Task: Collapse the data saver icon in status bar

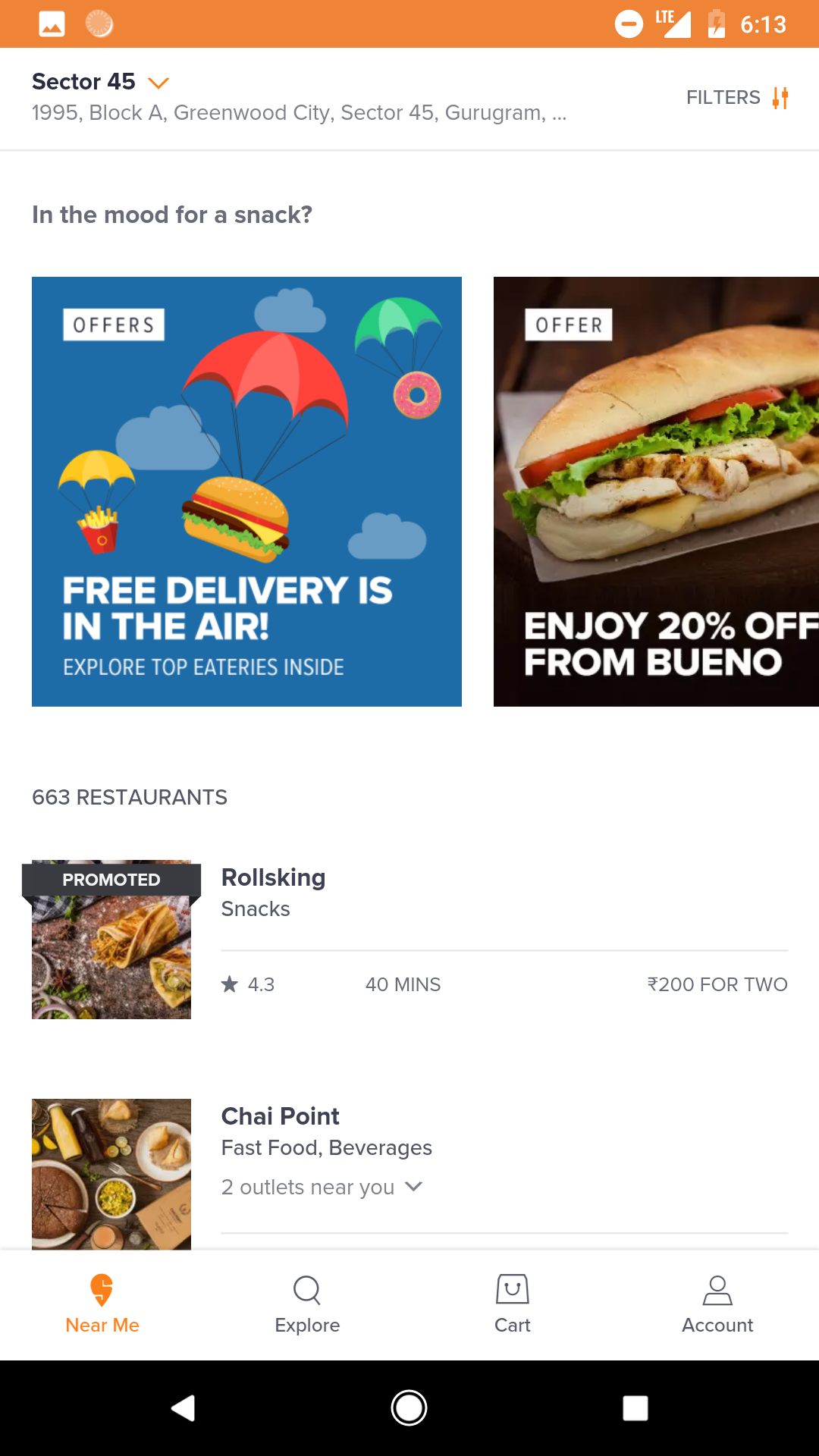Action: click(628, 24)
